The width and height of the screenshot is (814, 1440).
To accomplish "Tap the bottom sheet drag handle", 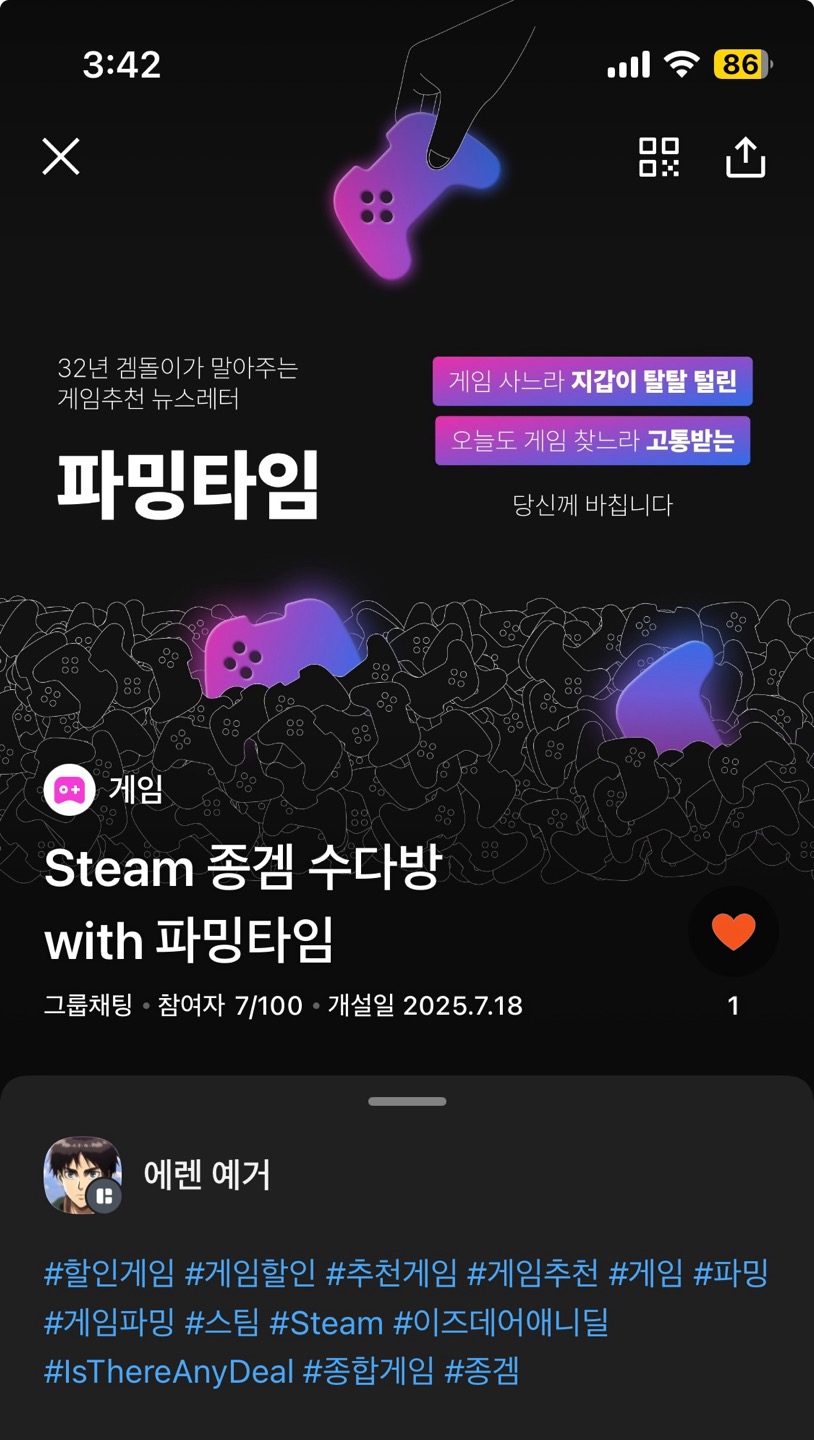I will click(x=407, y=1101).
